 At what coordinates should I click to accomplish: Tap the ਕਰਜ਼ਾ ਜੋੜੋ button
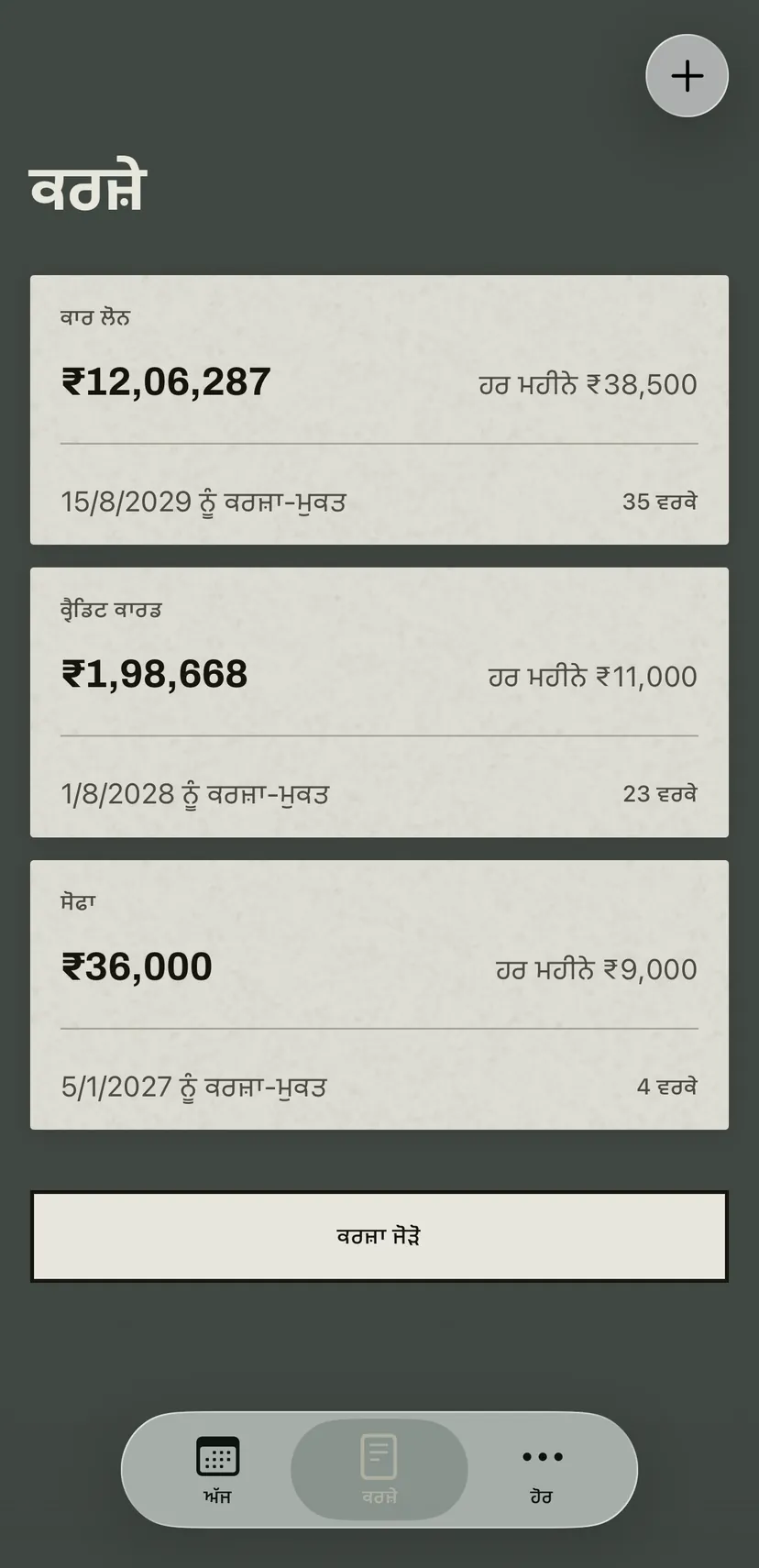(x=379, y=1236)
